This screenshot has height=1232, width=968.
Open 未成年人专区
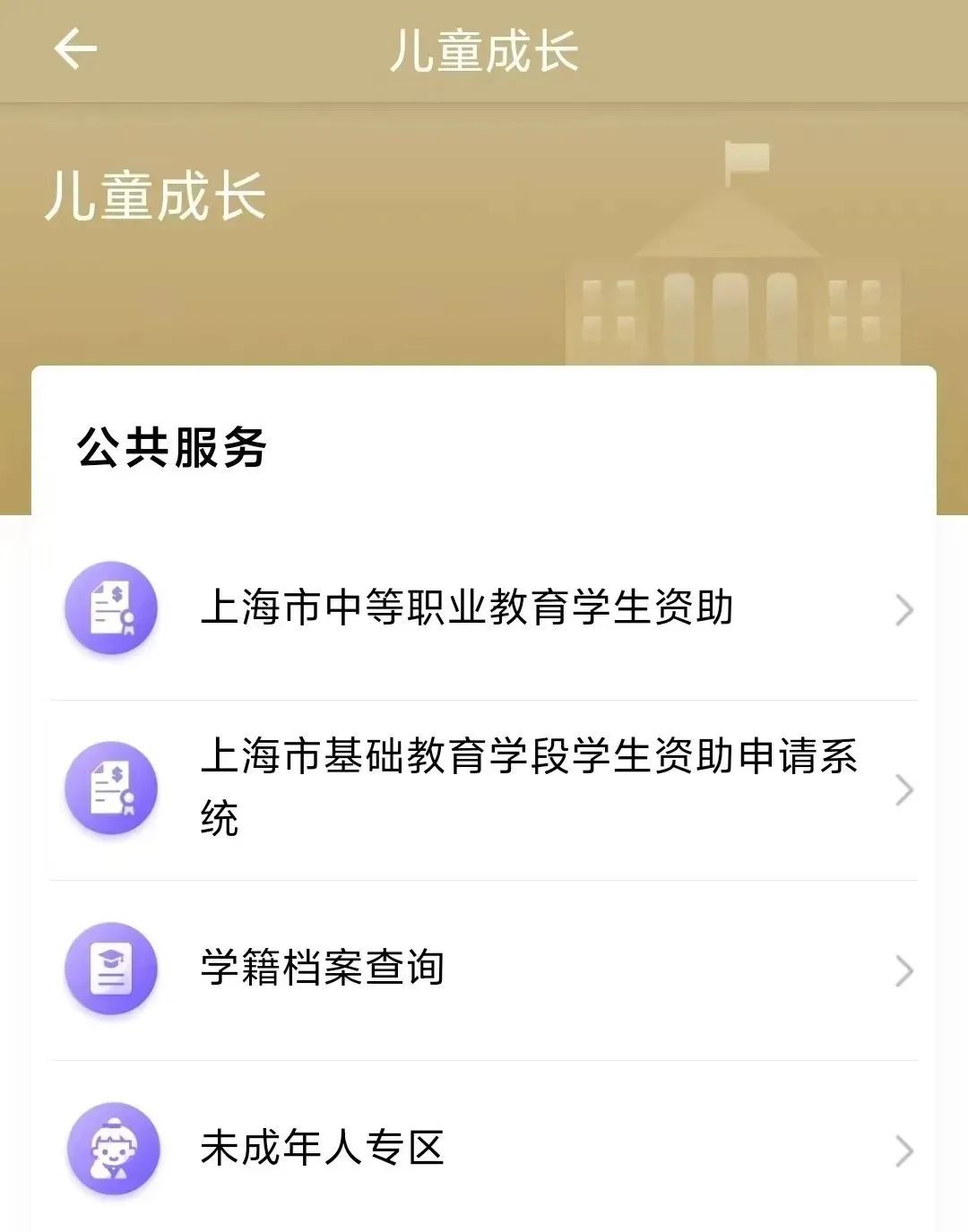tap(323, 1149)
